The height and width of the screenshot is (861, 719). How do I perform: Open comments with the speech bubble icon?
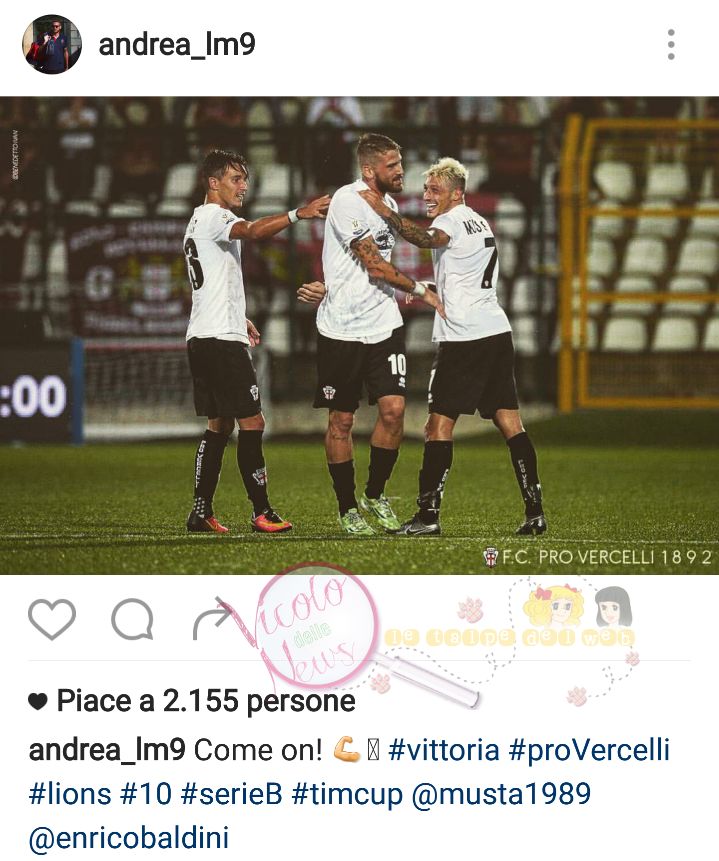click(x=132, y=620)
